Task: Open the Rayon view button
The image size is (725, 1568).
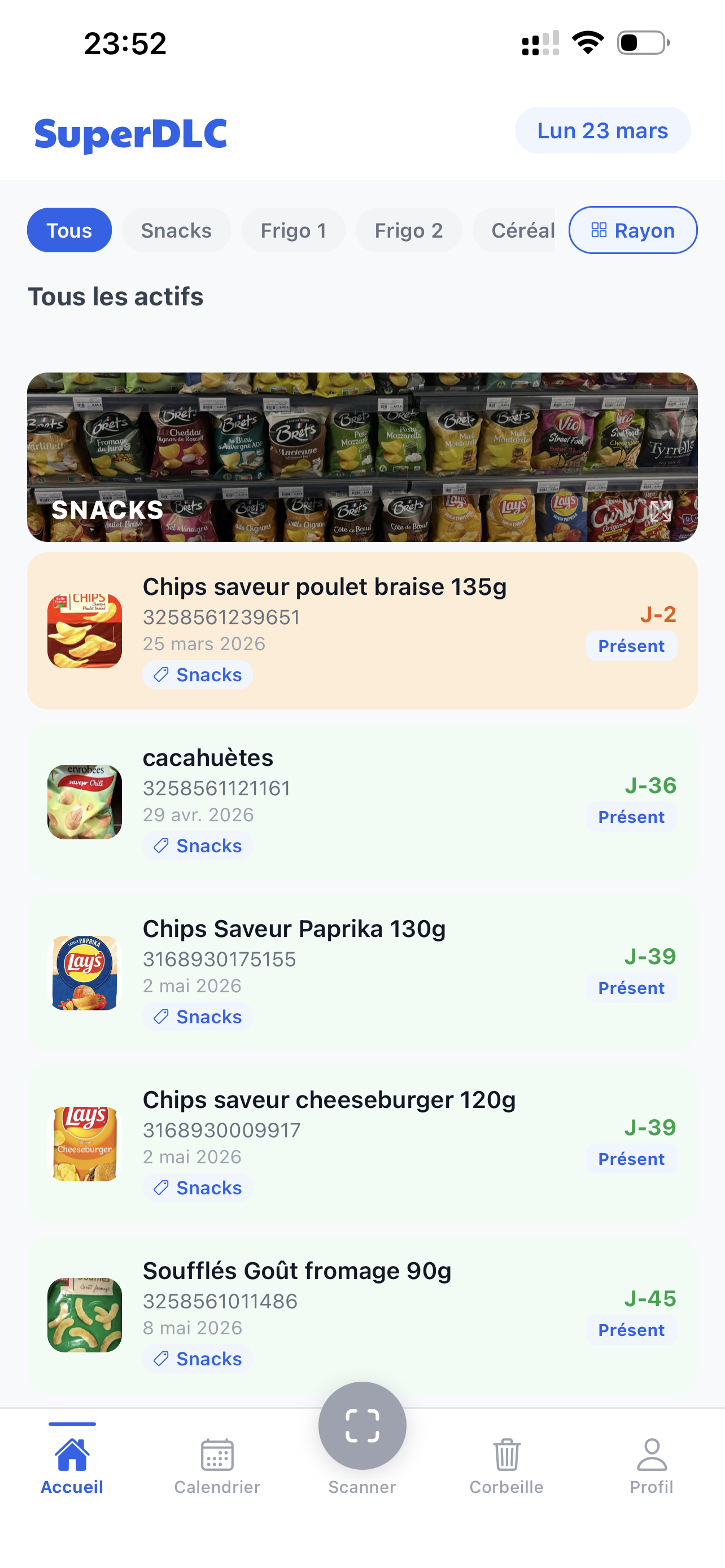Action: pyautogui.click(x=632, y=231)
